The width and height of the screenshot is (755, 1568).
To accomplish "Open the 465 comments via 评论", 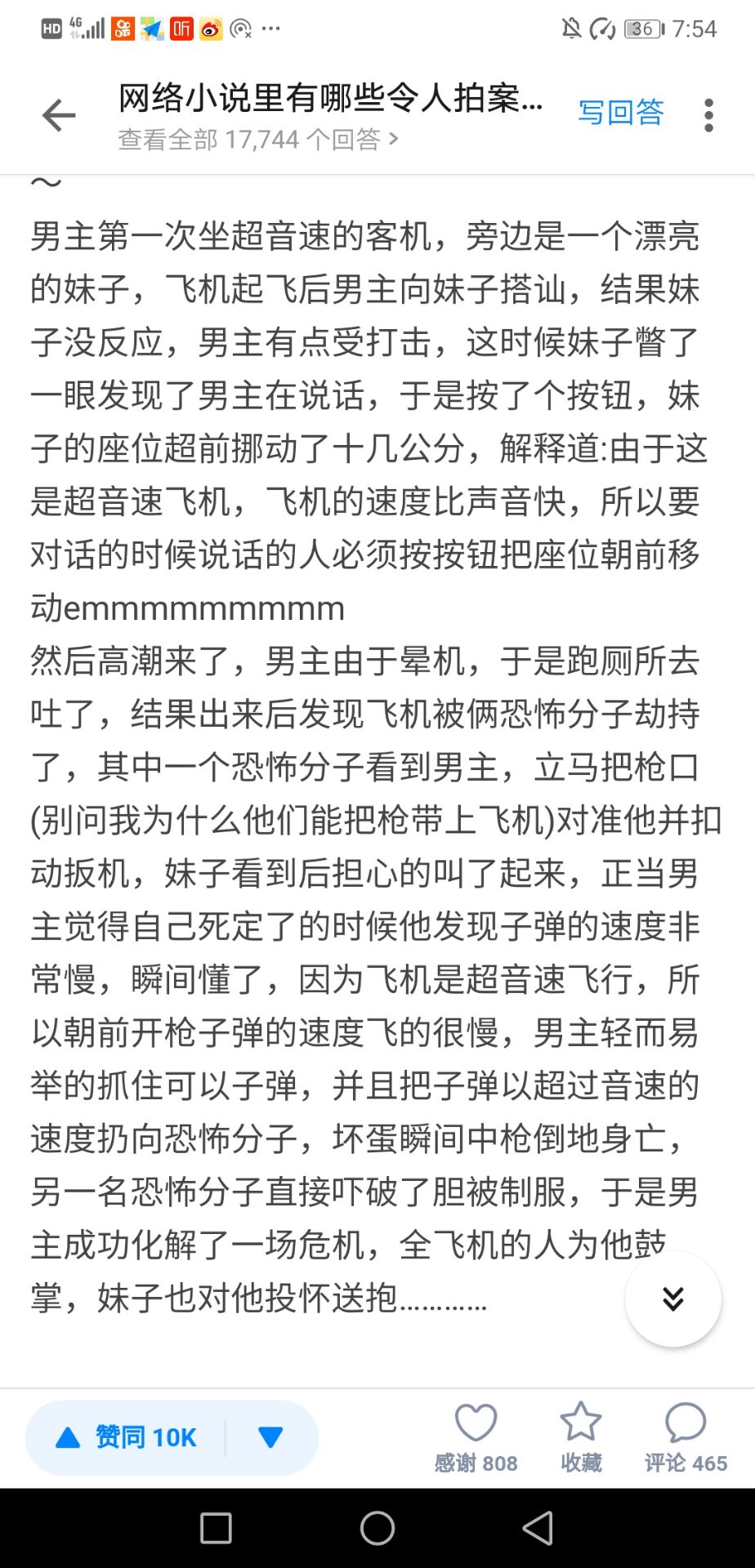I will click(x=686, y=1438).
